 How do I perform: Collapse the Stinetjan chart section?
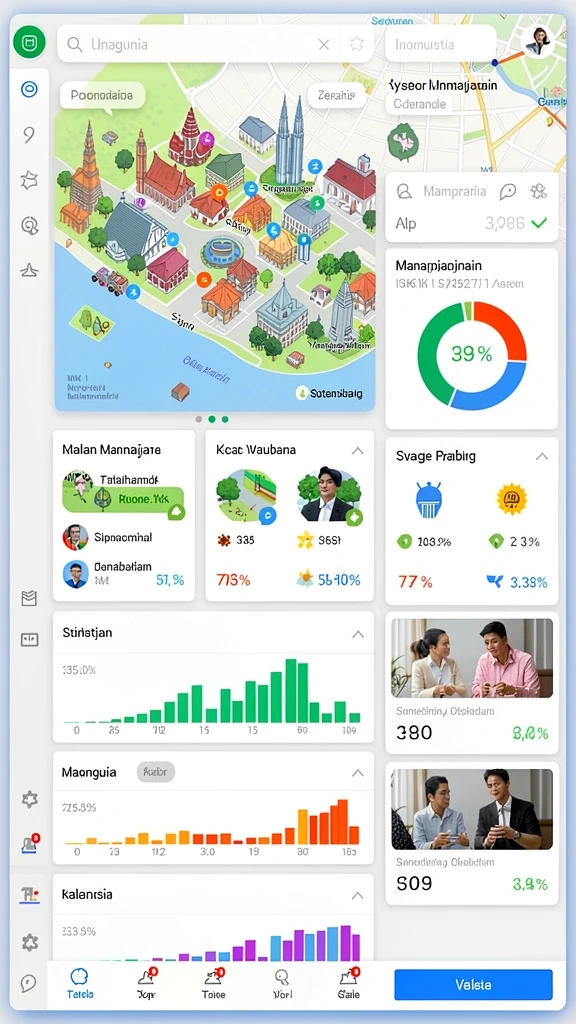click(x=357, y=633)
